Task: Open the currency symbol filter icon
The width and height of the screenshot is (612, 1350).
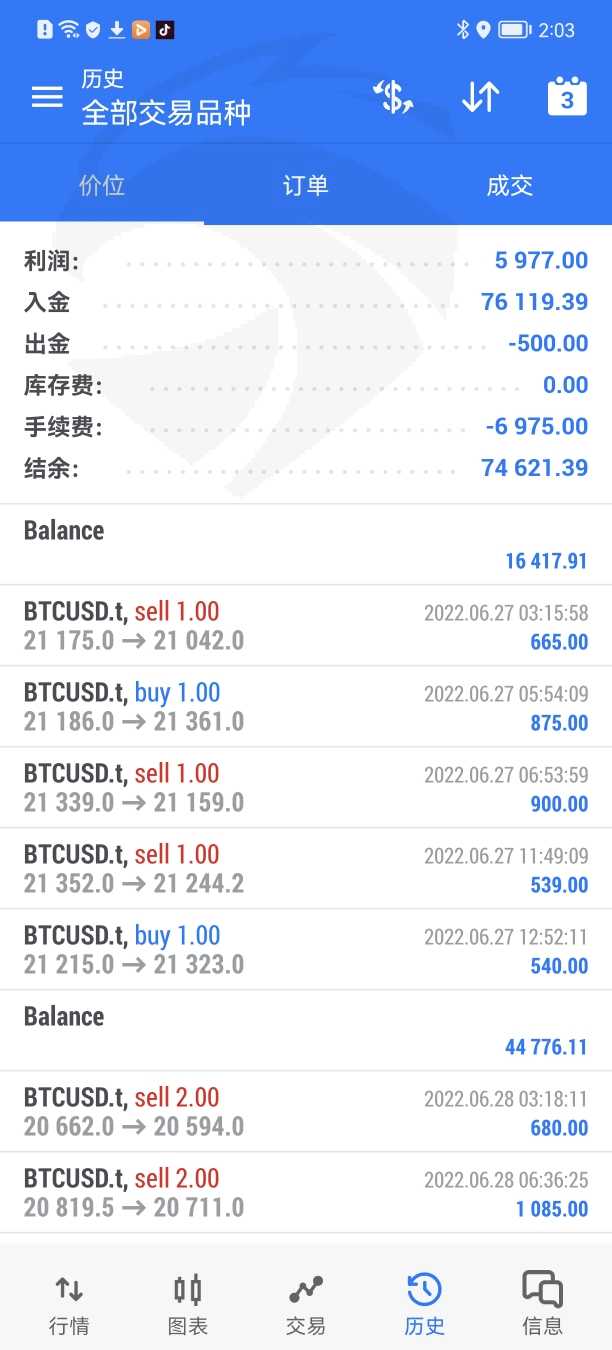Action: tap(393, 97)
